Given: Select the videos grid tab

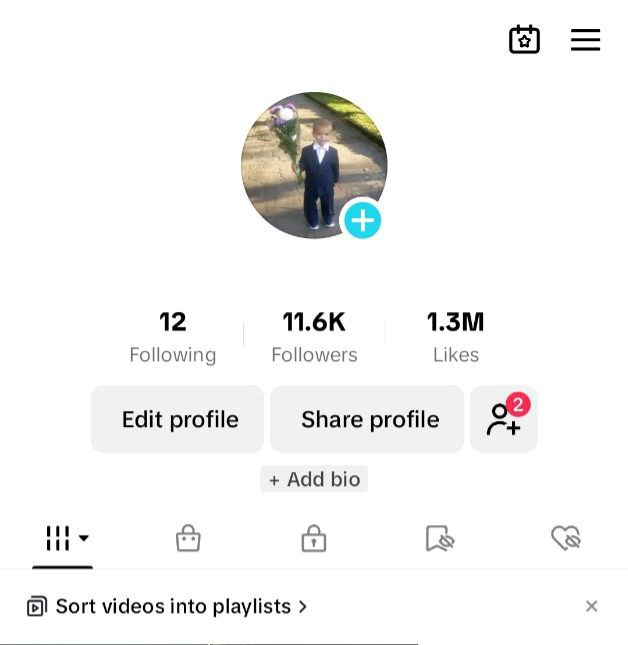Looking at the screenshot, I should [x=64, y=539].
